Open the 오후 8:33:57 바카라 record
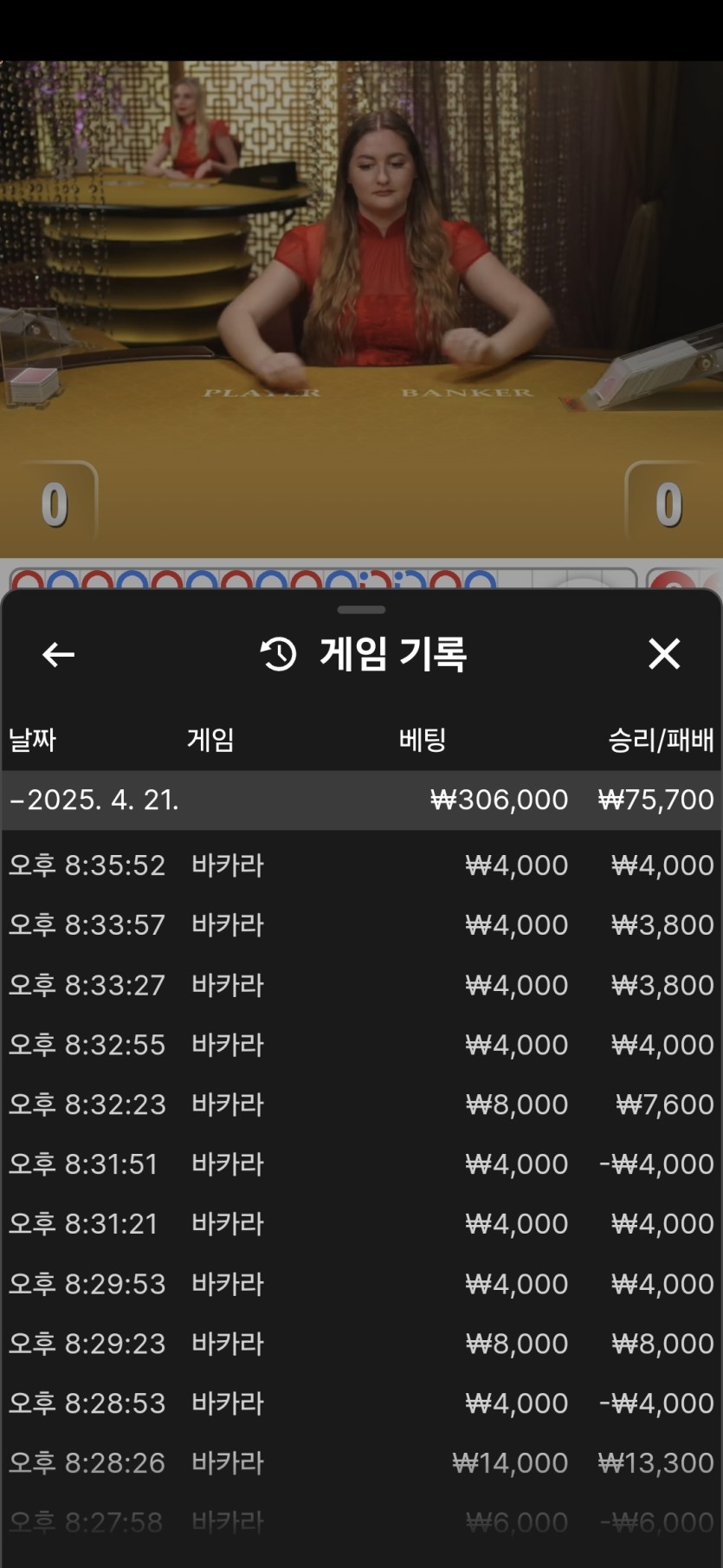 [361, 925]
